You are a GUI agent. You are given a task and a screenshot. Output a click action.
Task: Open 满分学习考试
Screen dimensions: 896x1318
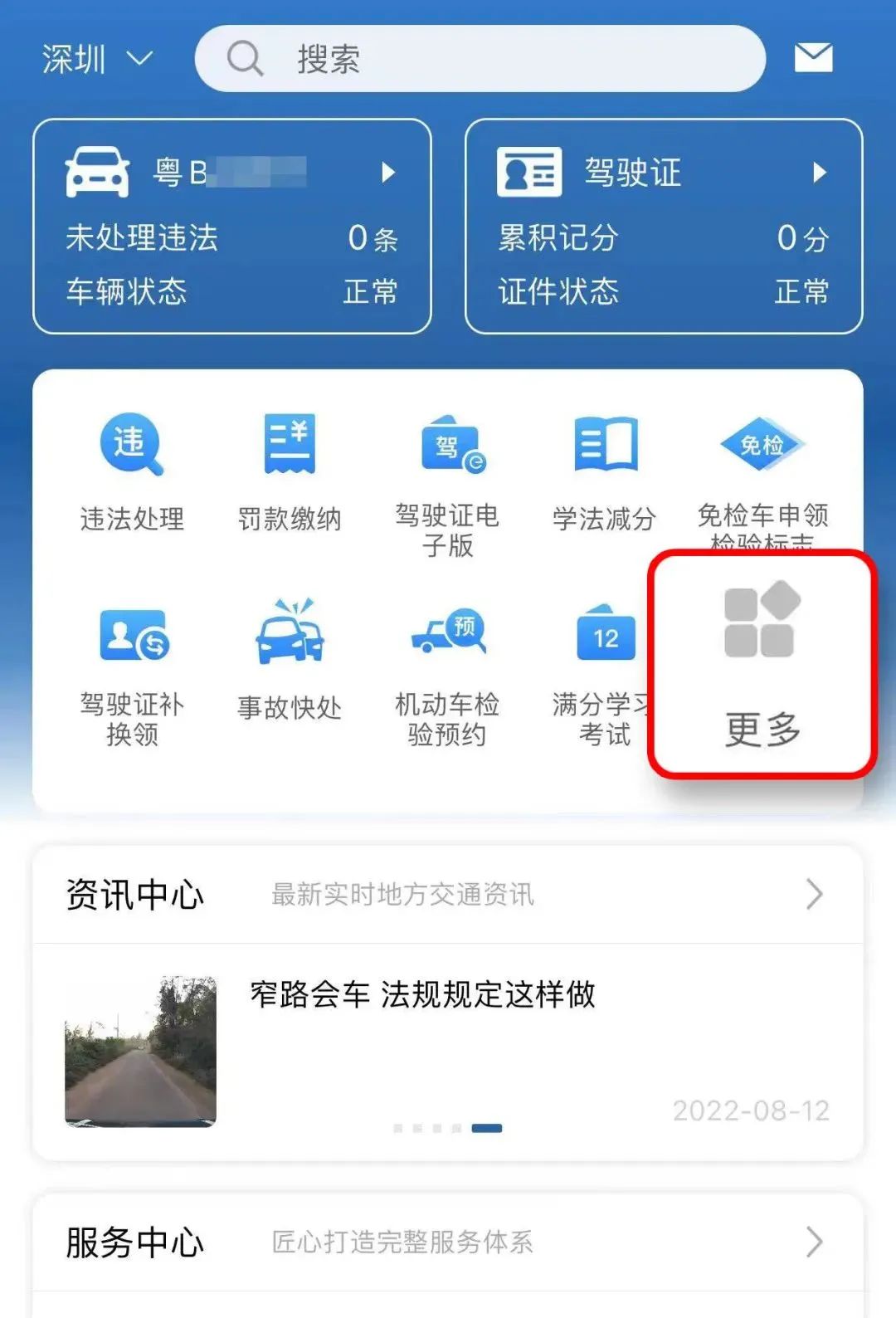(602, 674)
